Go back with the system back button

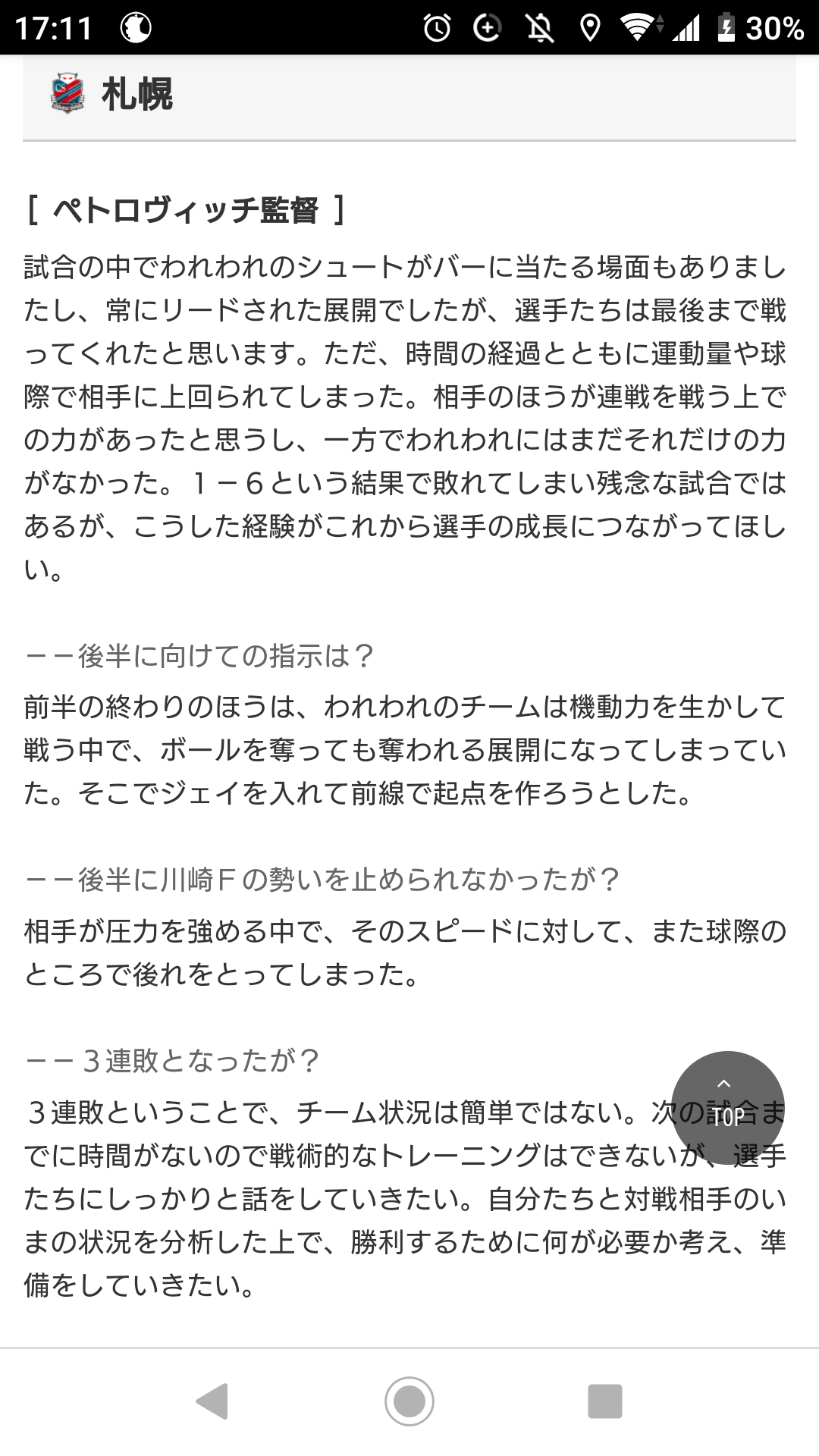pyautogui.click(x=212, y=1401)
